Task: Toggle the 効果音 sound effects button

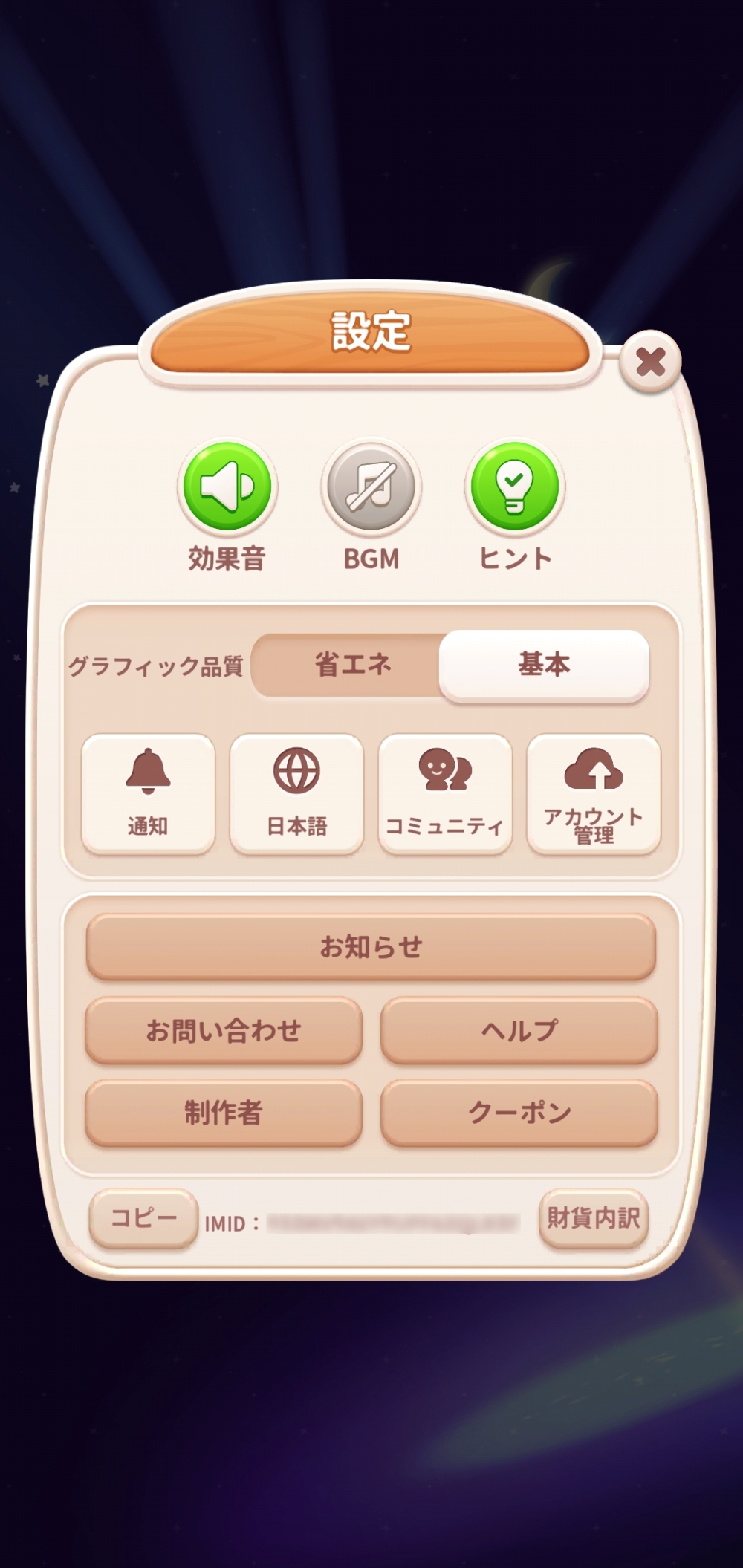Action: click(x=227, y=487)
